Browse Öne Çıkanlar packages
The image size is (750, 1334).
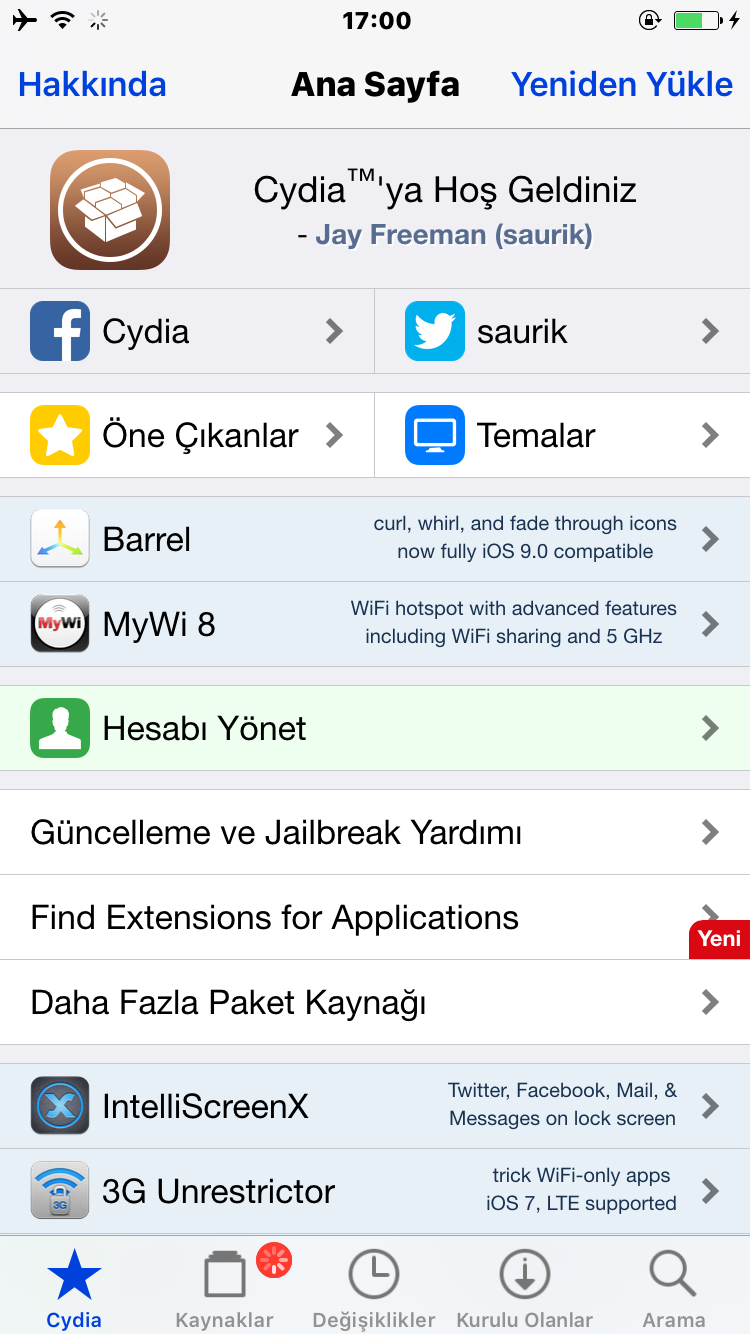click(x=187, y=435)
